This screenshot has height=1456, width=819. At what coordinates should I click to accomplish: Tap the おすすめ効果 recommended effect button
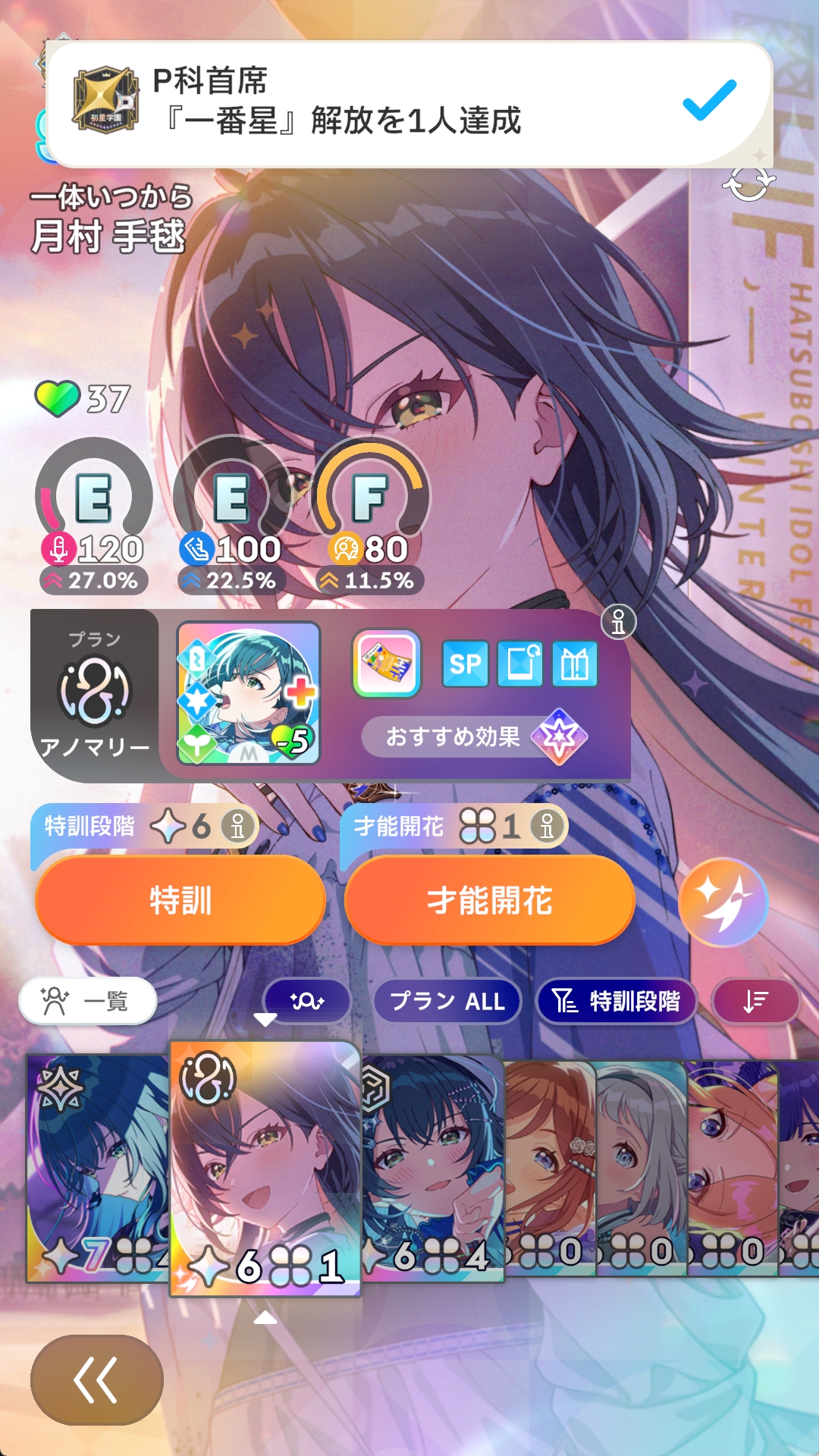click(x=474, y=736)
